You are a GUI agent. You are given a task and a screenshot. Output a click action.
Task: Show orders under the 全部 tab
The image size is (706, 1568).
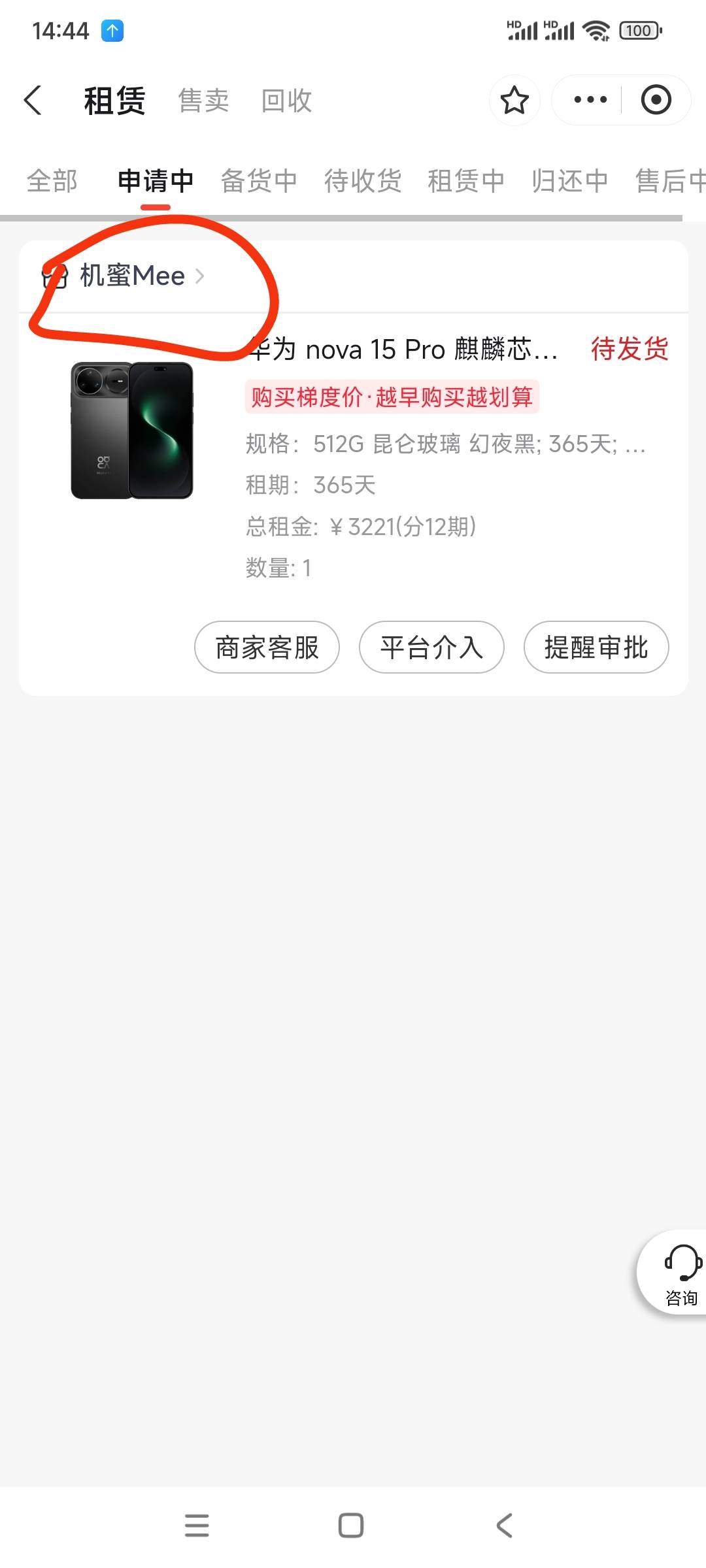pos(52,181)
